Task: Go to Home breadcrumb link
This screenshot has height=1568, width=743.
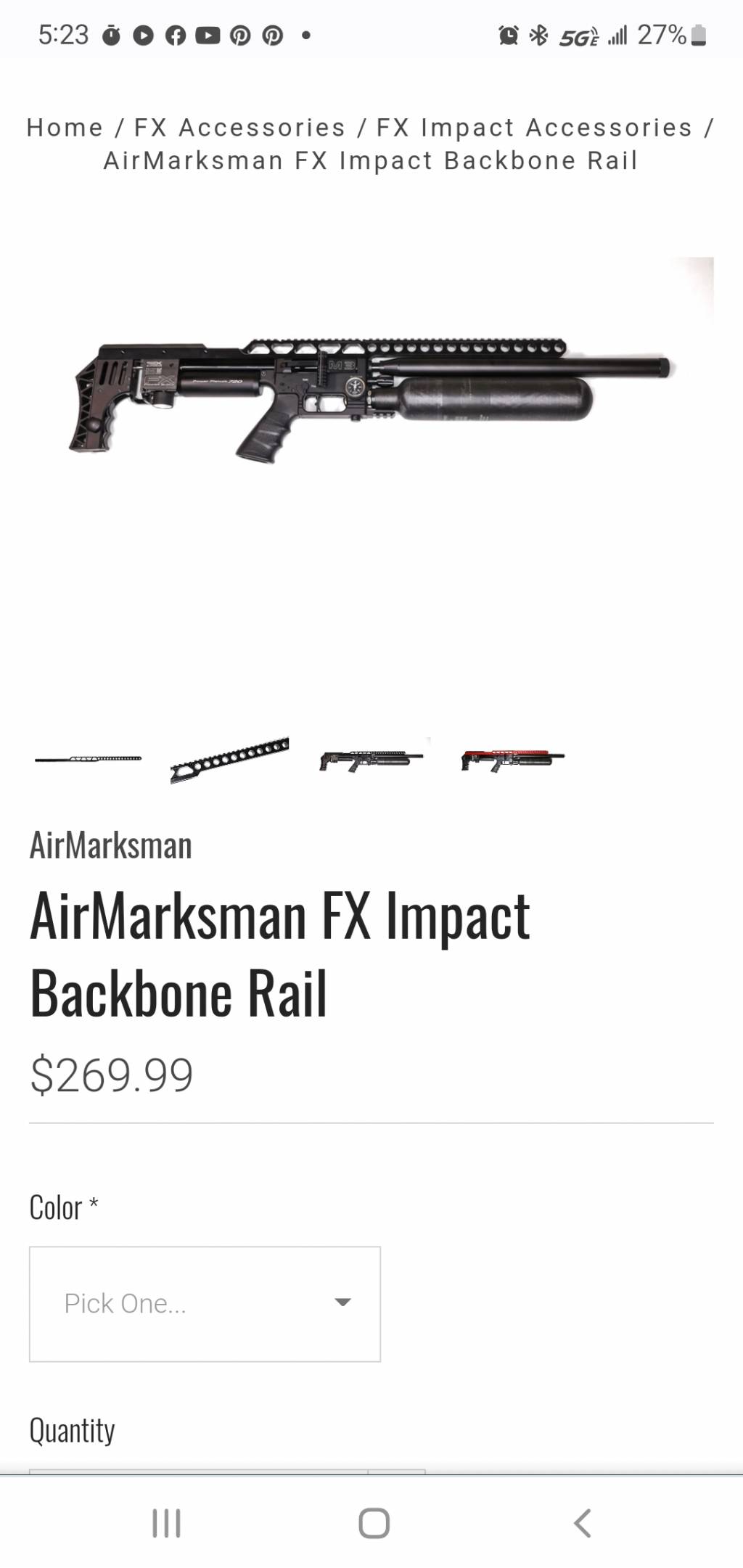Action: click(65, 128)
